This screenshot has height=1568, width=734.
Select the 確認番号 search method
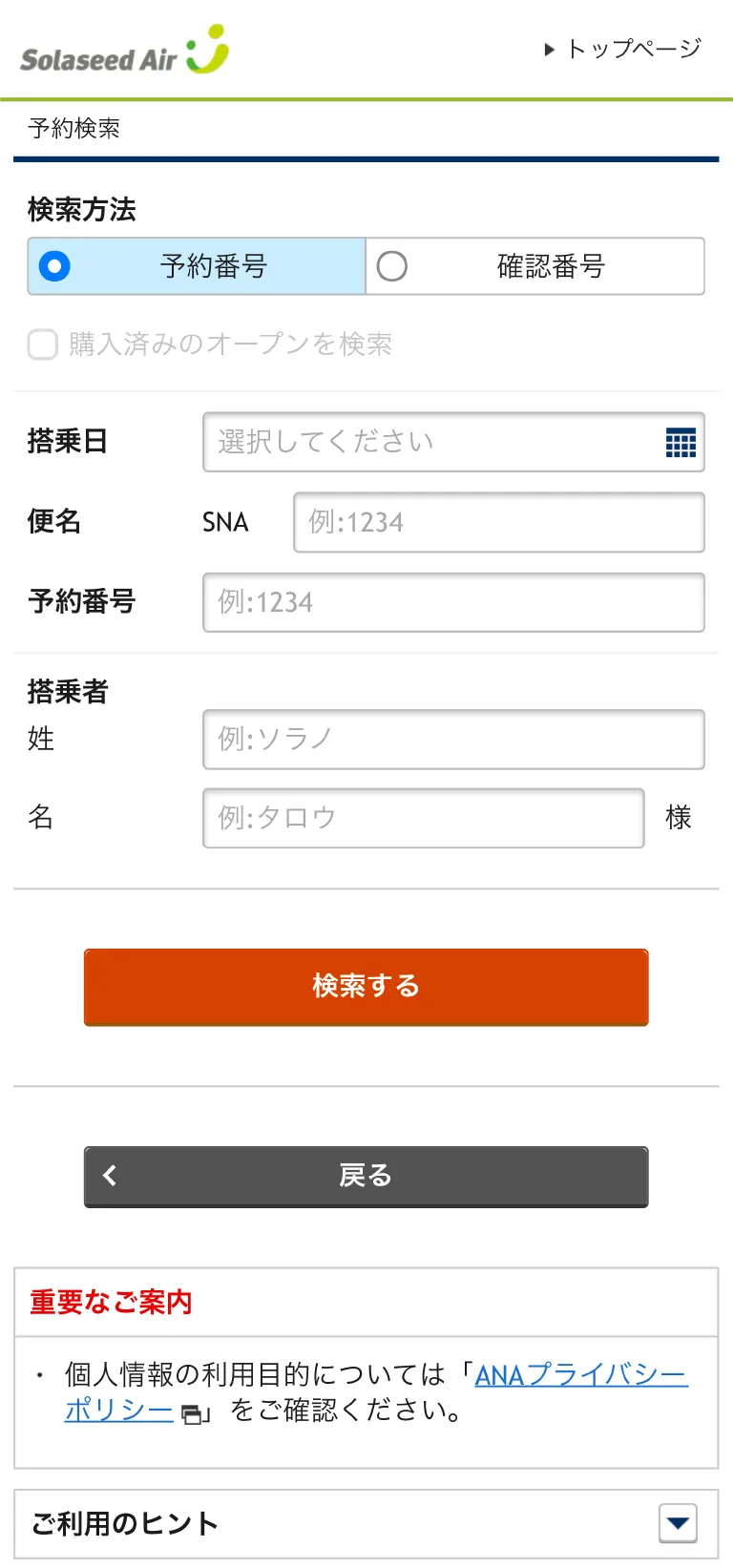tap(535, 266)
